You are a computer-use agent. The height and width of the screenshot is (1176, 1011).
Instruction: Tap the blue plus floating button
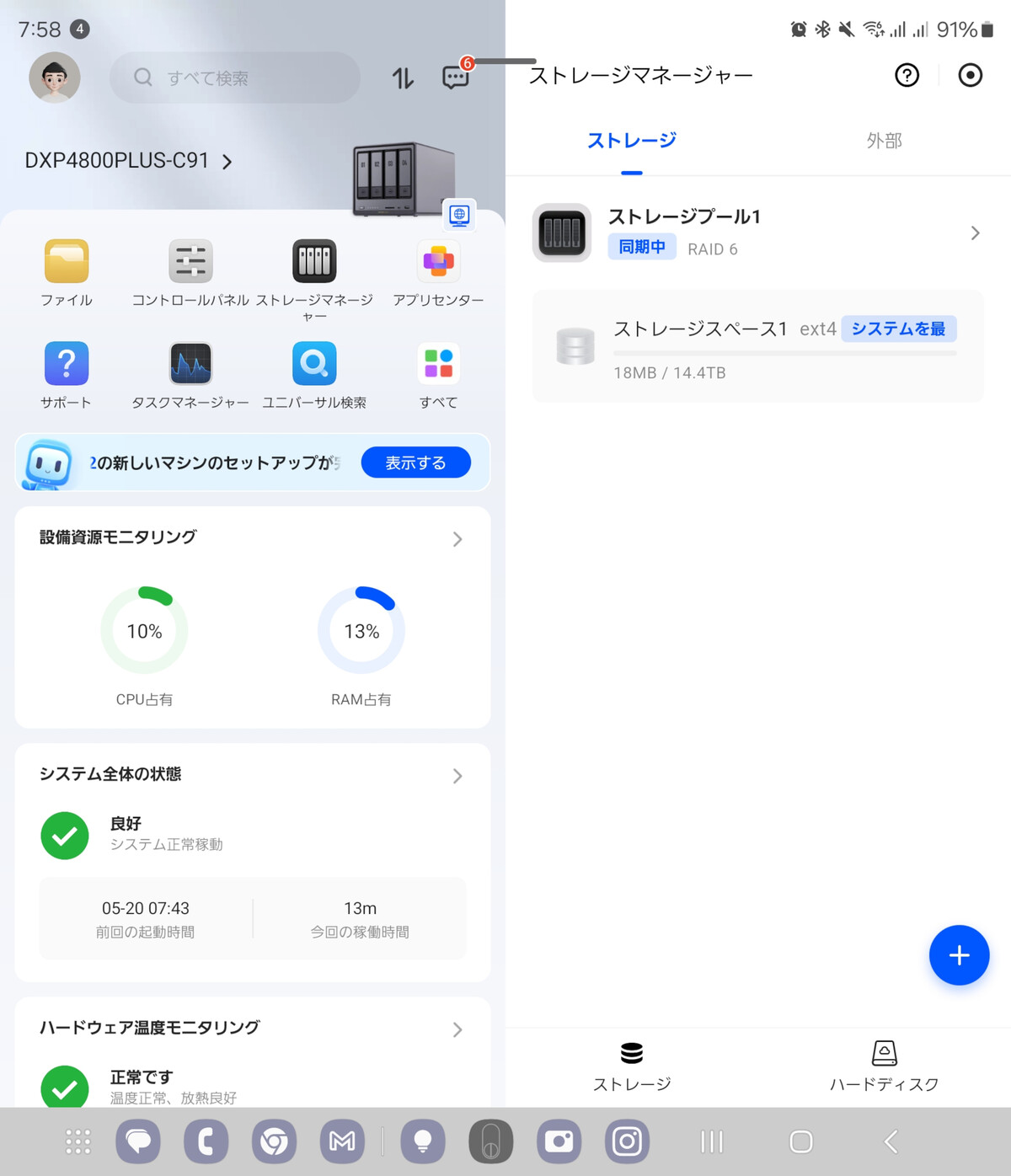point(959,955)
